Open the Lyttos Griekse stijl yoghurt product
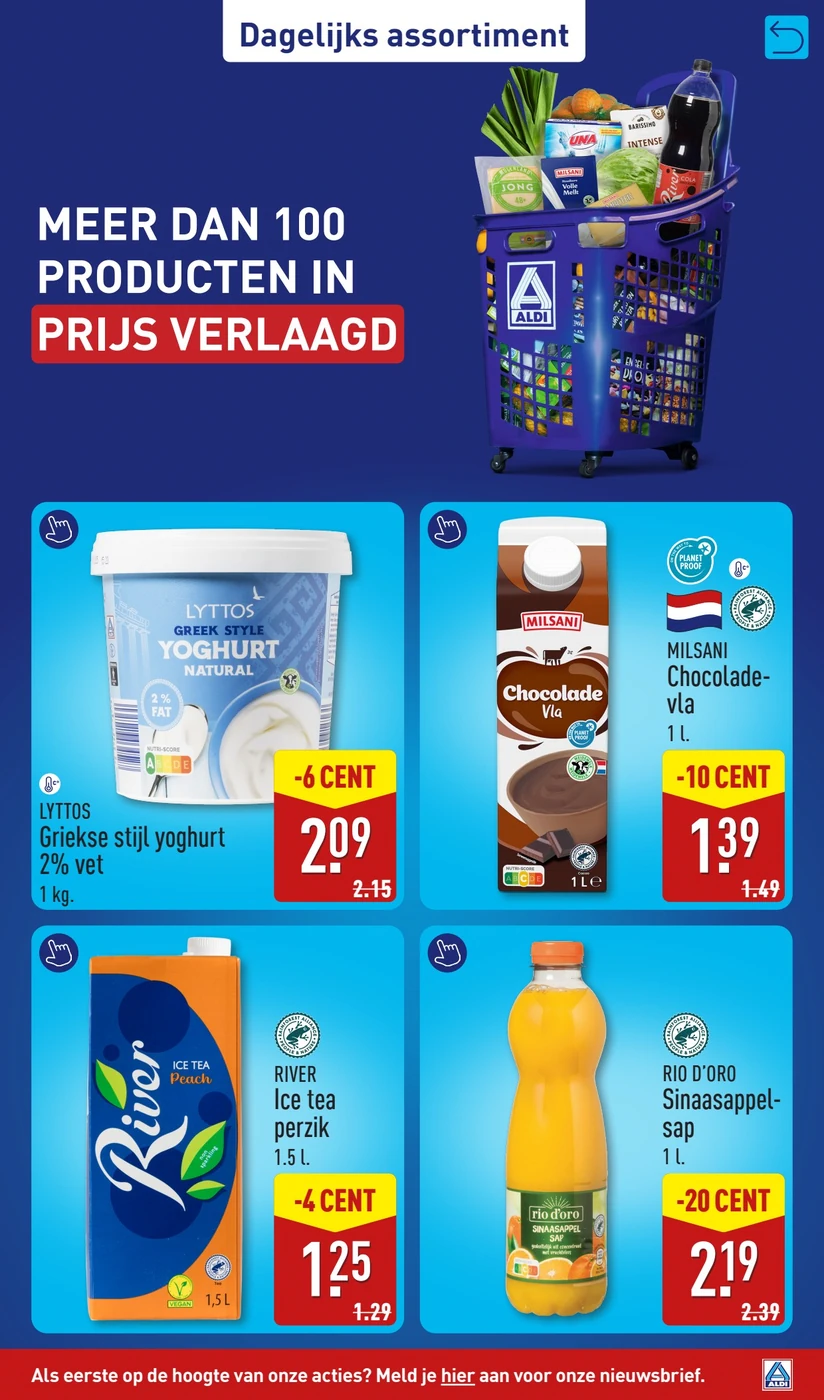The width and height of the screenshot is (824, 1400). [x=218, y=706]
